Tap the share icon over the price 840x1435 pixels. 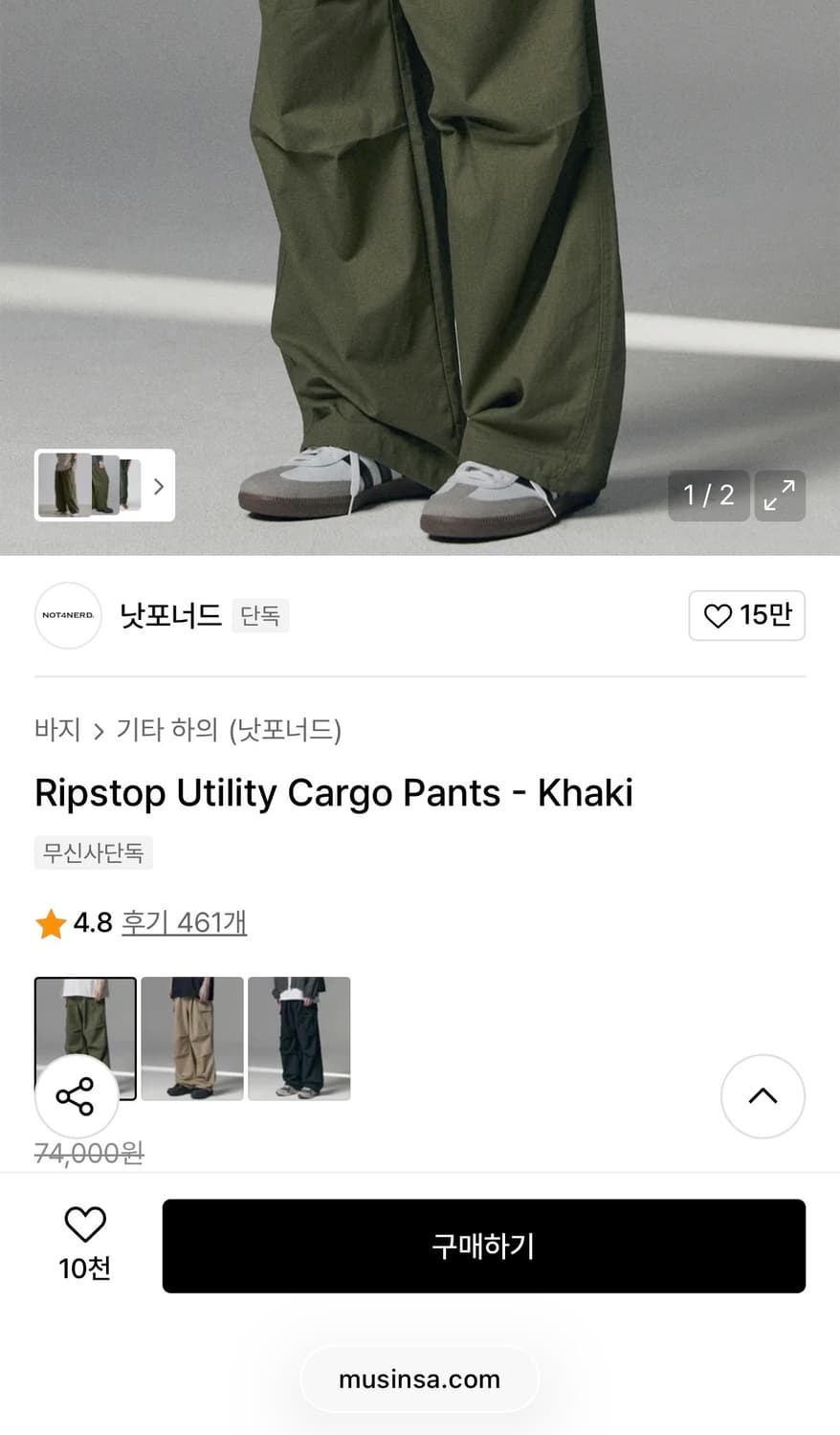pyautogui.click(x=77, y=1096)
